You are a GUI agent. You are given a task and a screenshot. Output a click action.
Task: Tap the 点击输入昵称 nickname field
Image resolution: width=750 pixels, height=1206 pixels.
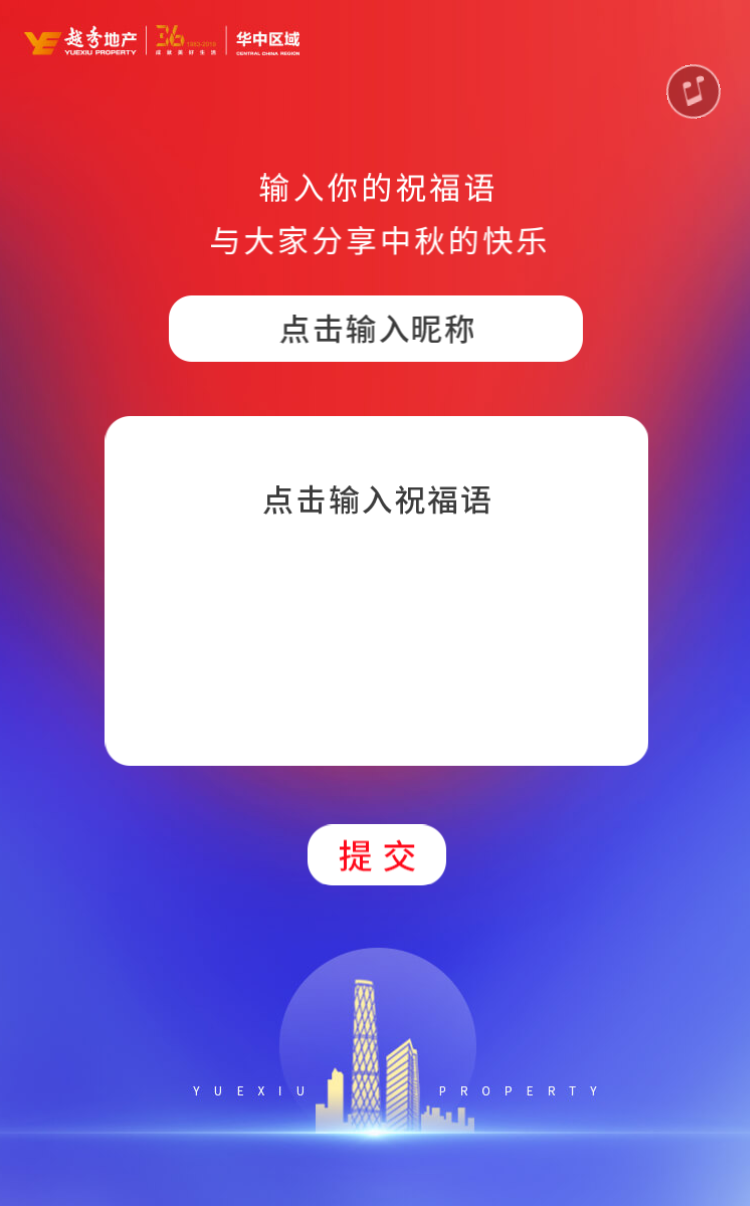pyautogui.click(x=375, y=329)
